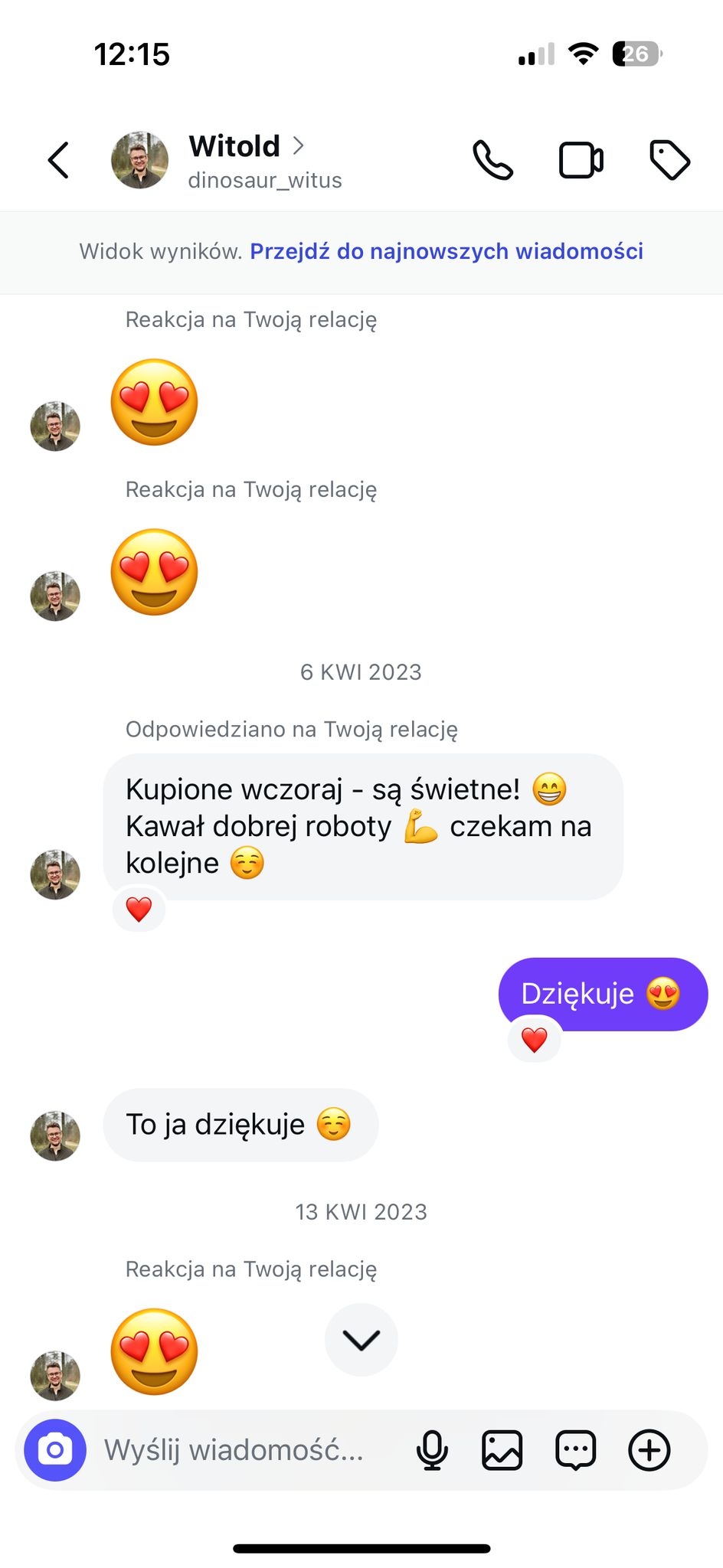Open the sticker and GIF picker
Viewport: 723px width, 1568px height.
(x=575, y=1450)
